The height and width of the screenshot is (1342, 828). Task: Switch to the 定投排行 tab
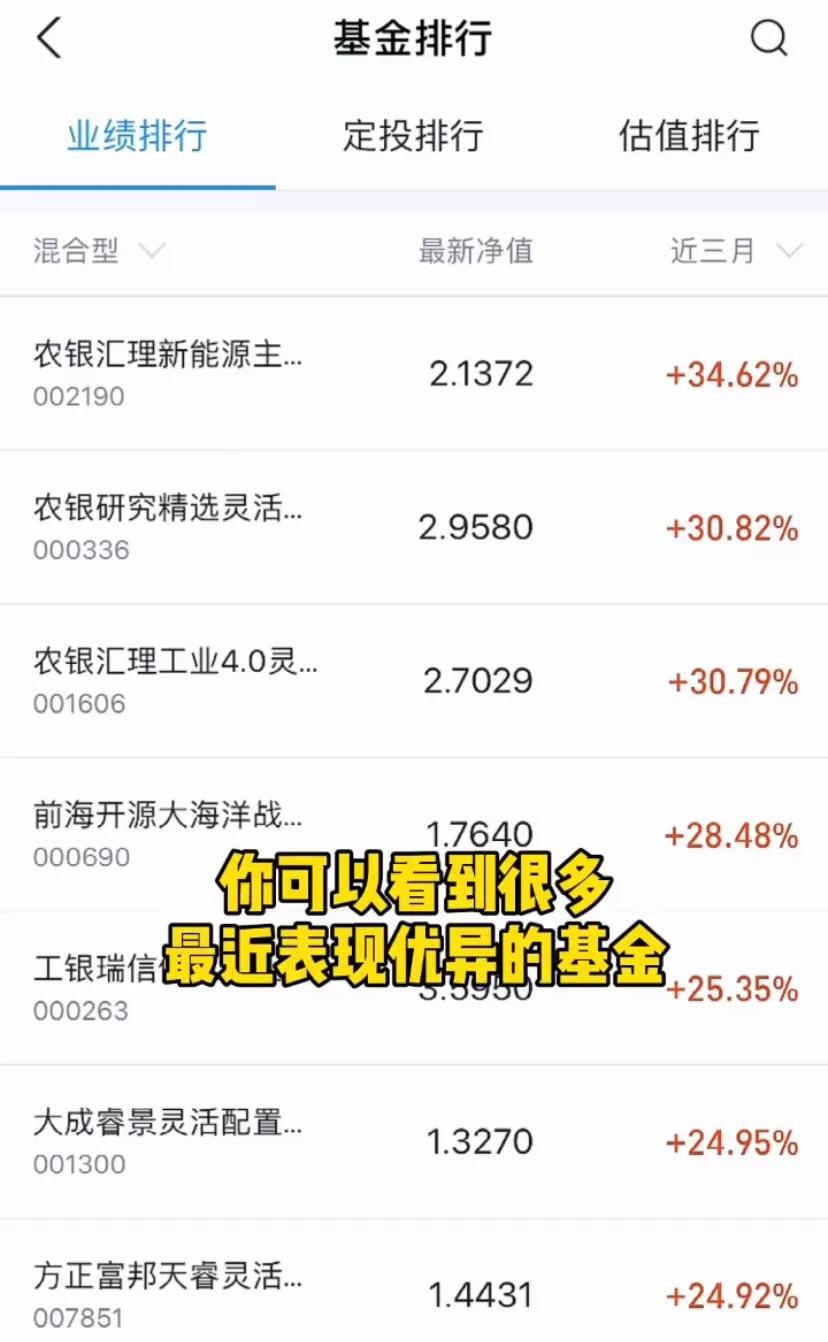click(x=413, y=137)
